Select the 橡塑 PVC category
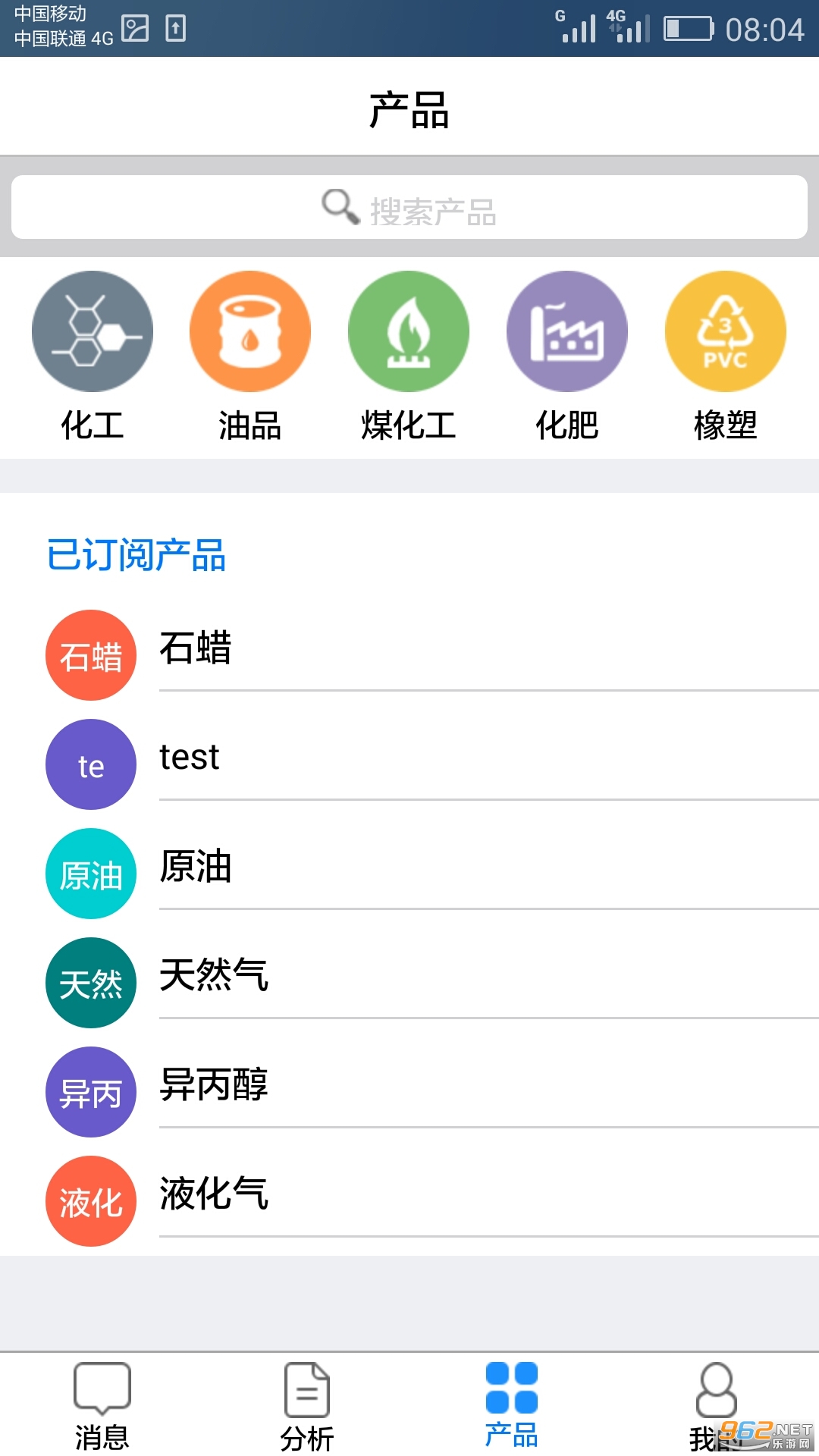 coord(726,356)
